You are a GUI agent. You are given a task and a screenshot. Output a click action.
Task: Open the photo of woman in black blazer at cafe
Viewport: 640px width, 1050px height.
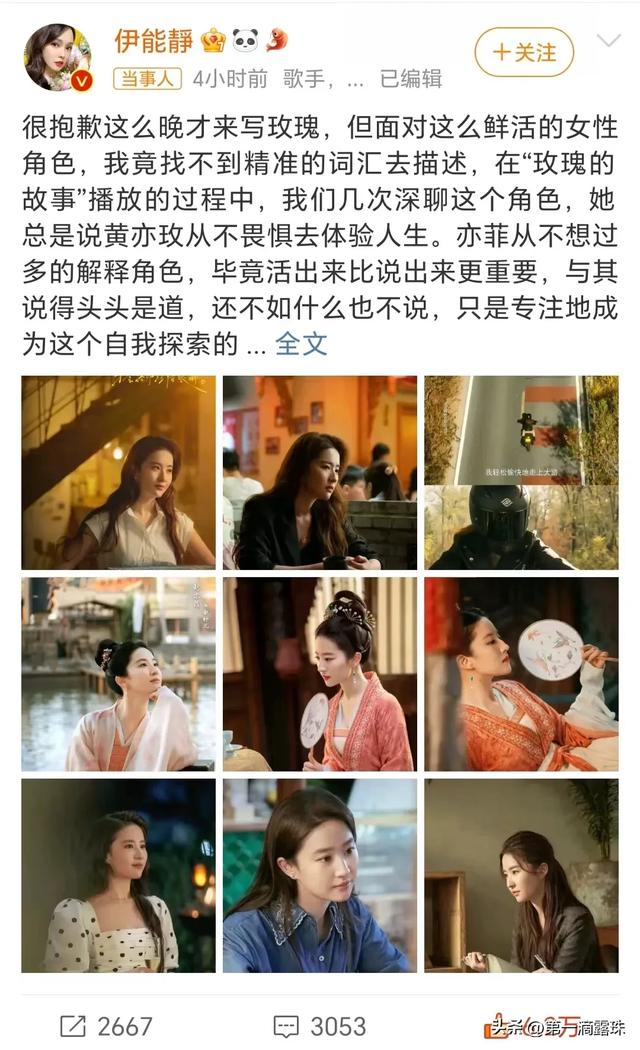(319, 473)
